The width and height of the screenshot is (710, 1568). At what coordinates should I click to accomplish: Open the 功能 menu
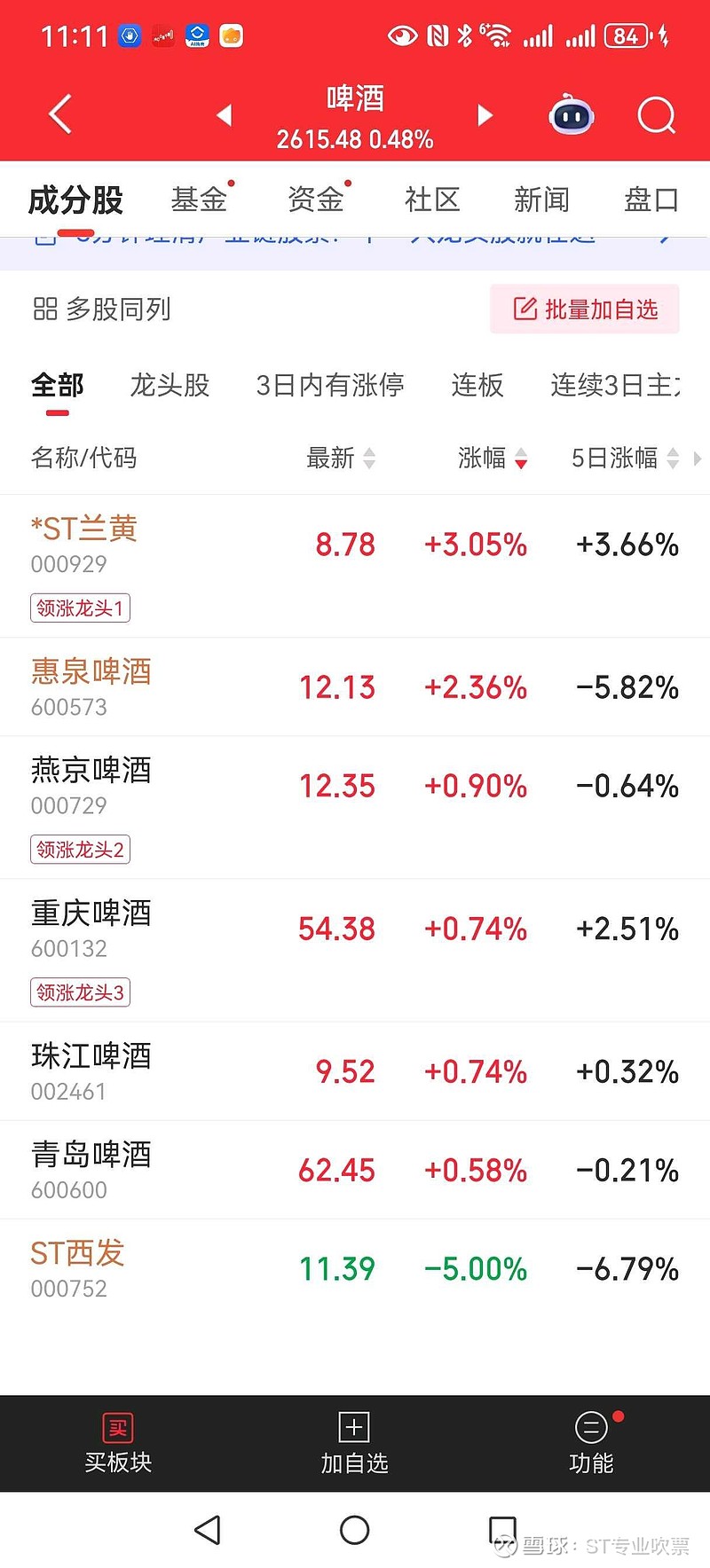click(x=591, y=1443)
